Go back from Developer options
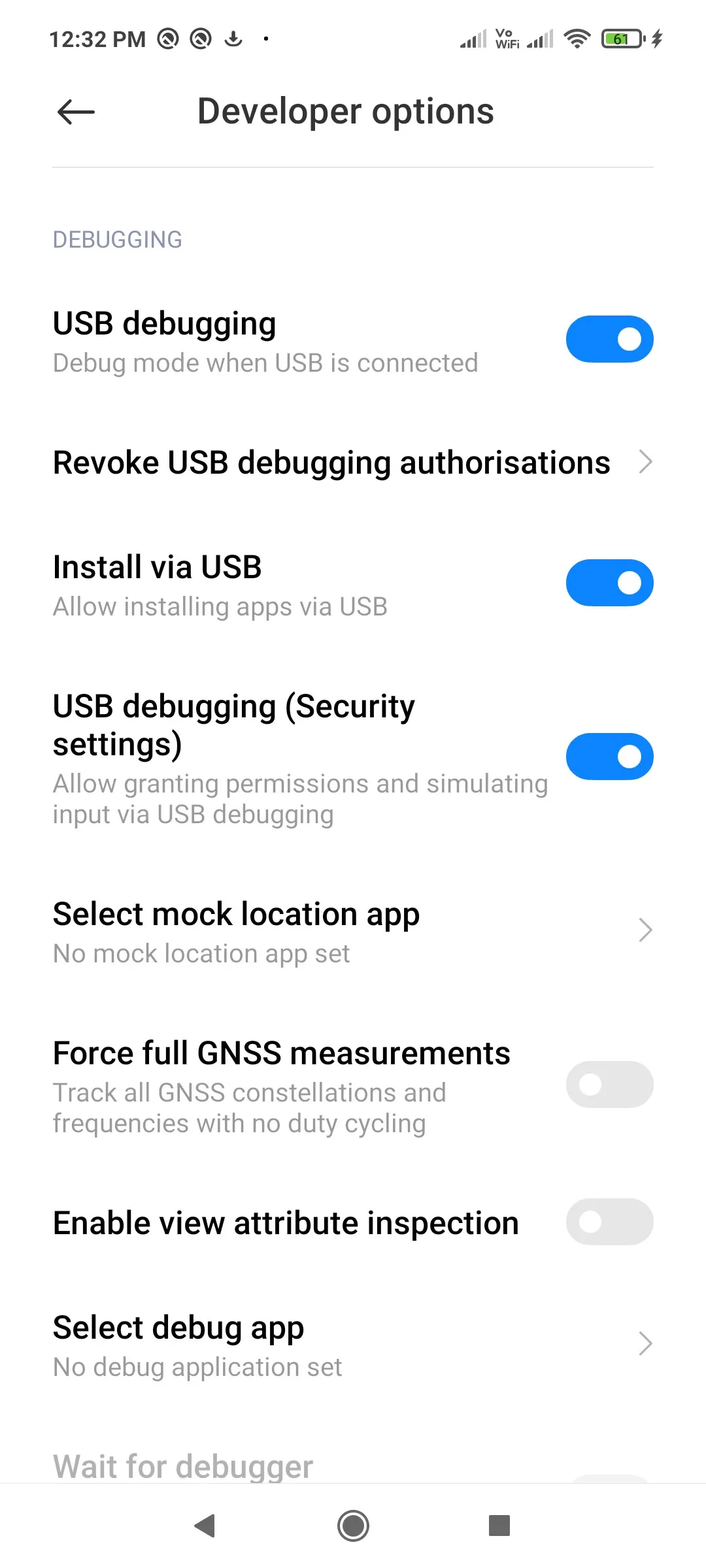 (76, 112)
